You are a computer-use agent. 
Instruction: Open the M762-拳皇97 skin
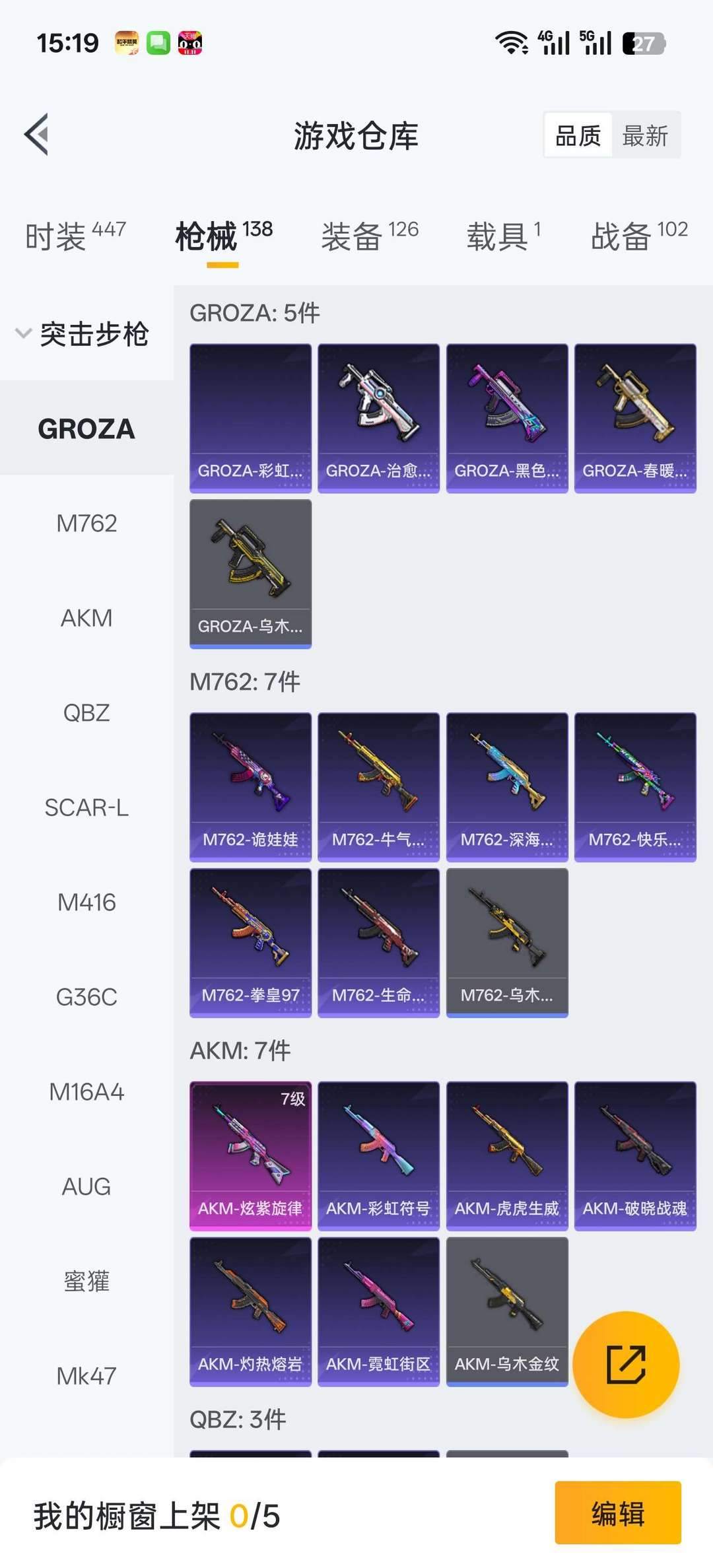(250, 942)
